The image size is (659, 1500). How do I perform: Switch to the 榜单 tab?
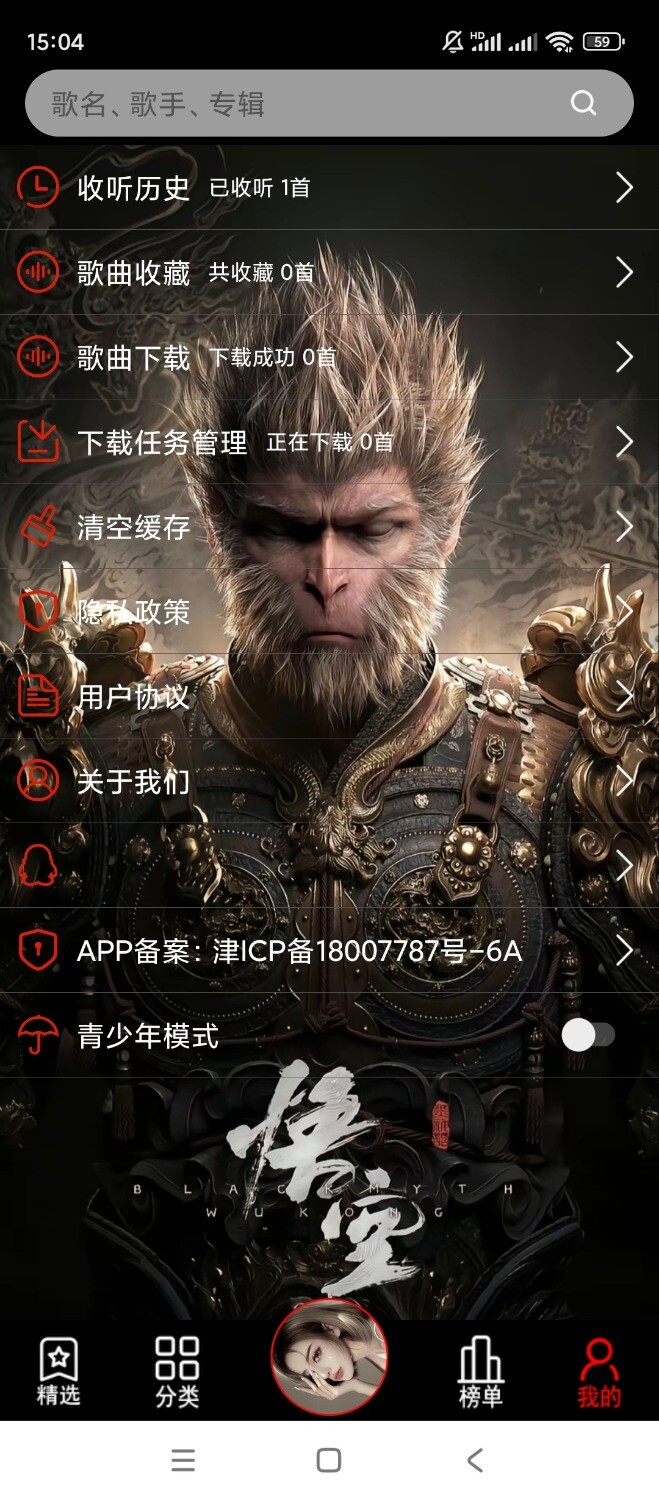point(480,1372)
